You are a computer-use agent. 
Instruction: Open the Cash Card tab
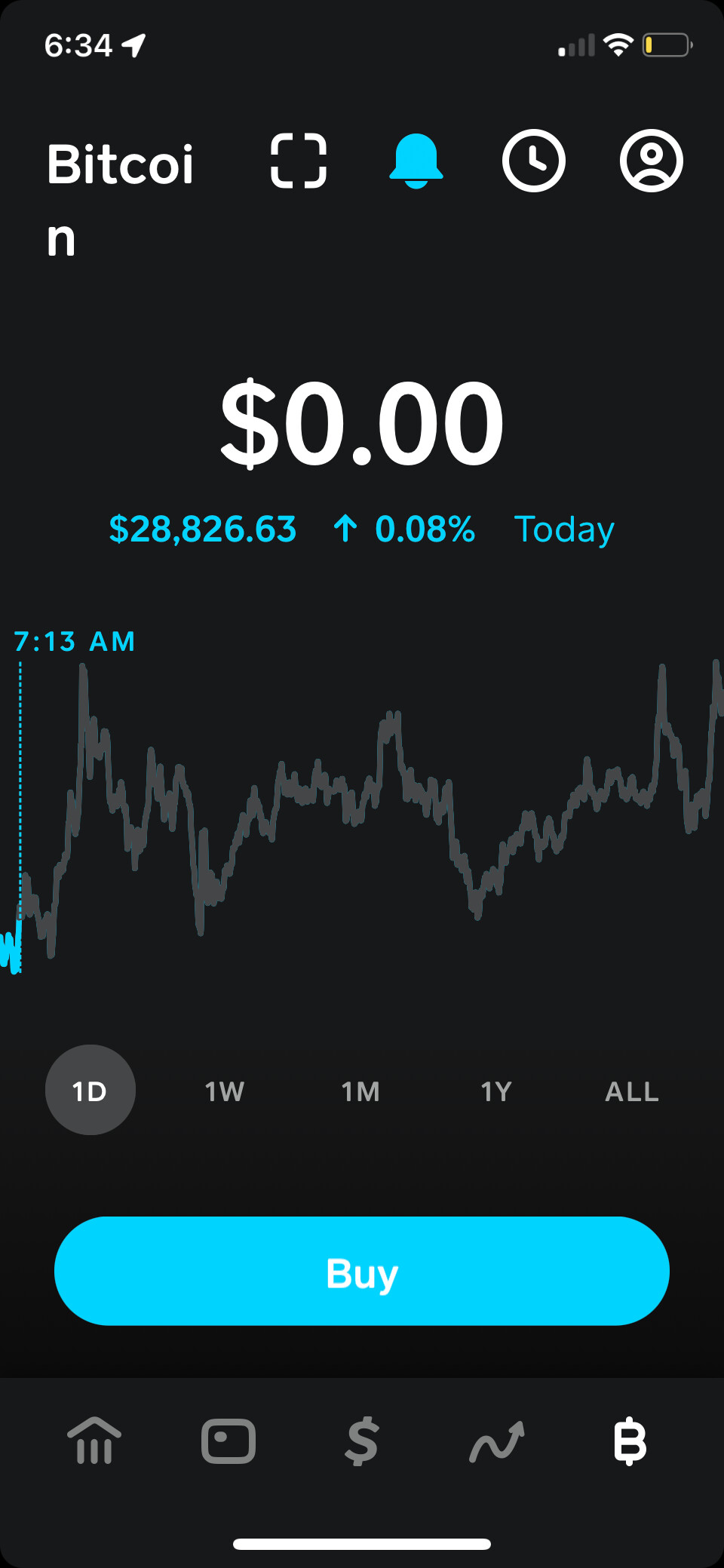click(x=229, y=1441)
